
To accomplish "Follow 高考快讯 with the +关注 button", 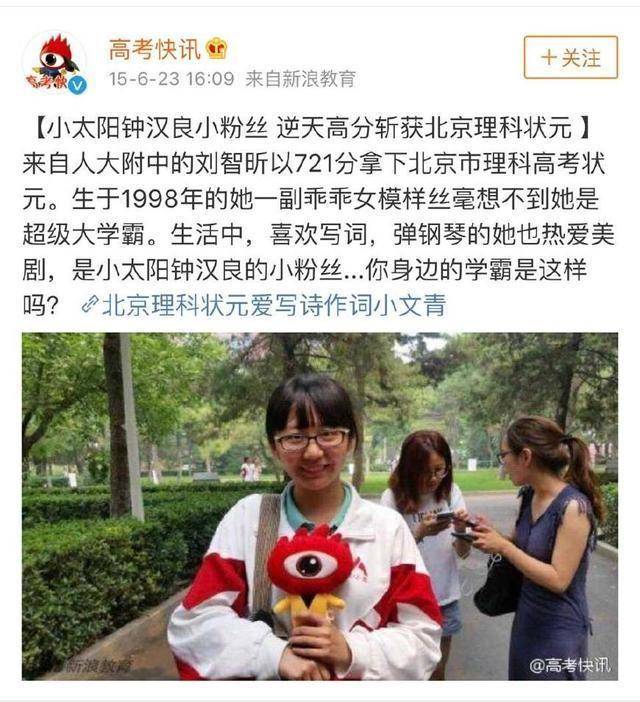I will tap(571, 57).
